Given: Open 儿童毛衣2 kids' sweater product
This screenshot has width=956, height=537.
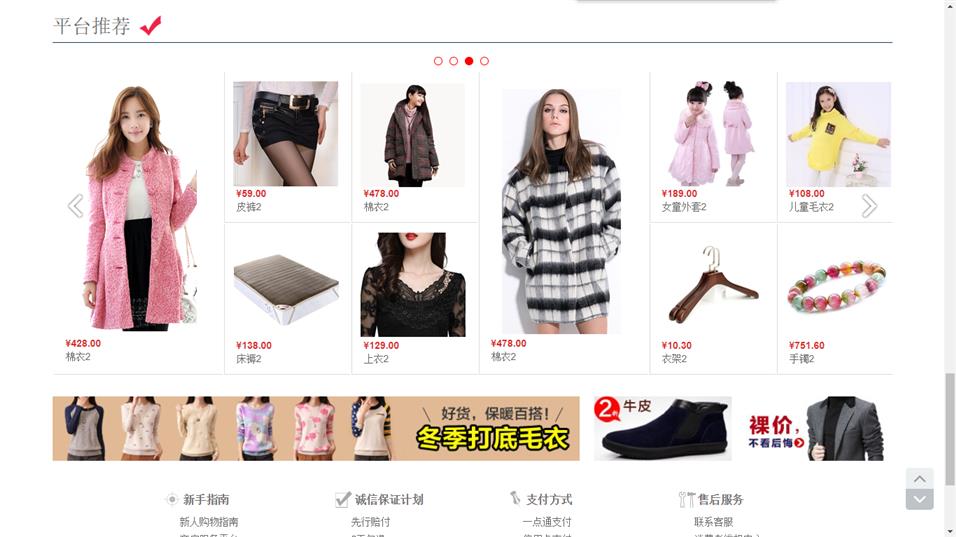Looking at the screenshot, I should point(837,134).
